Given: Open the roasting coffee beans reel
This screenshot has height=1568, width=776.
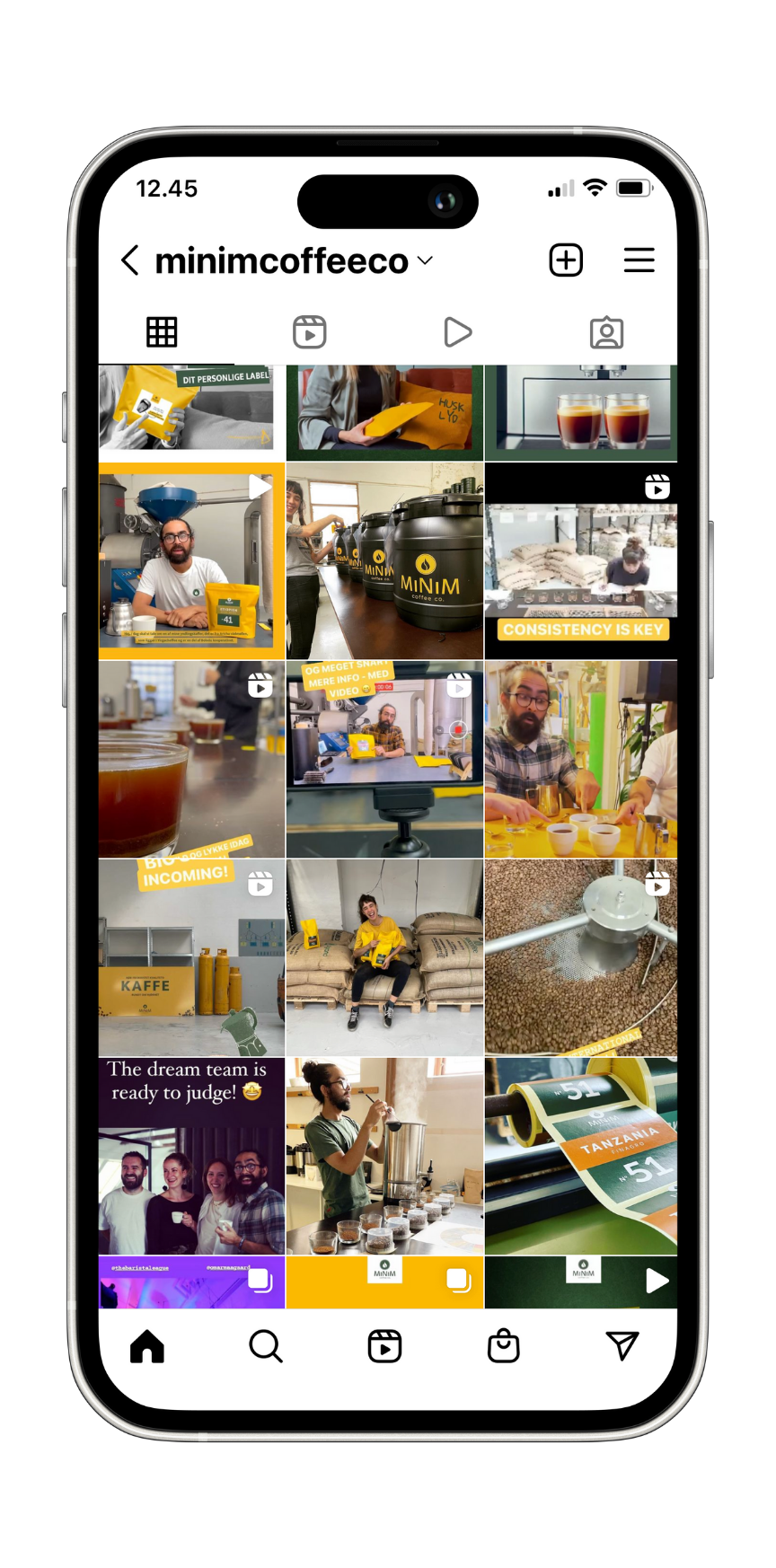Looking at the screenshot, I should [x=580, y=957].
